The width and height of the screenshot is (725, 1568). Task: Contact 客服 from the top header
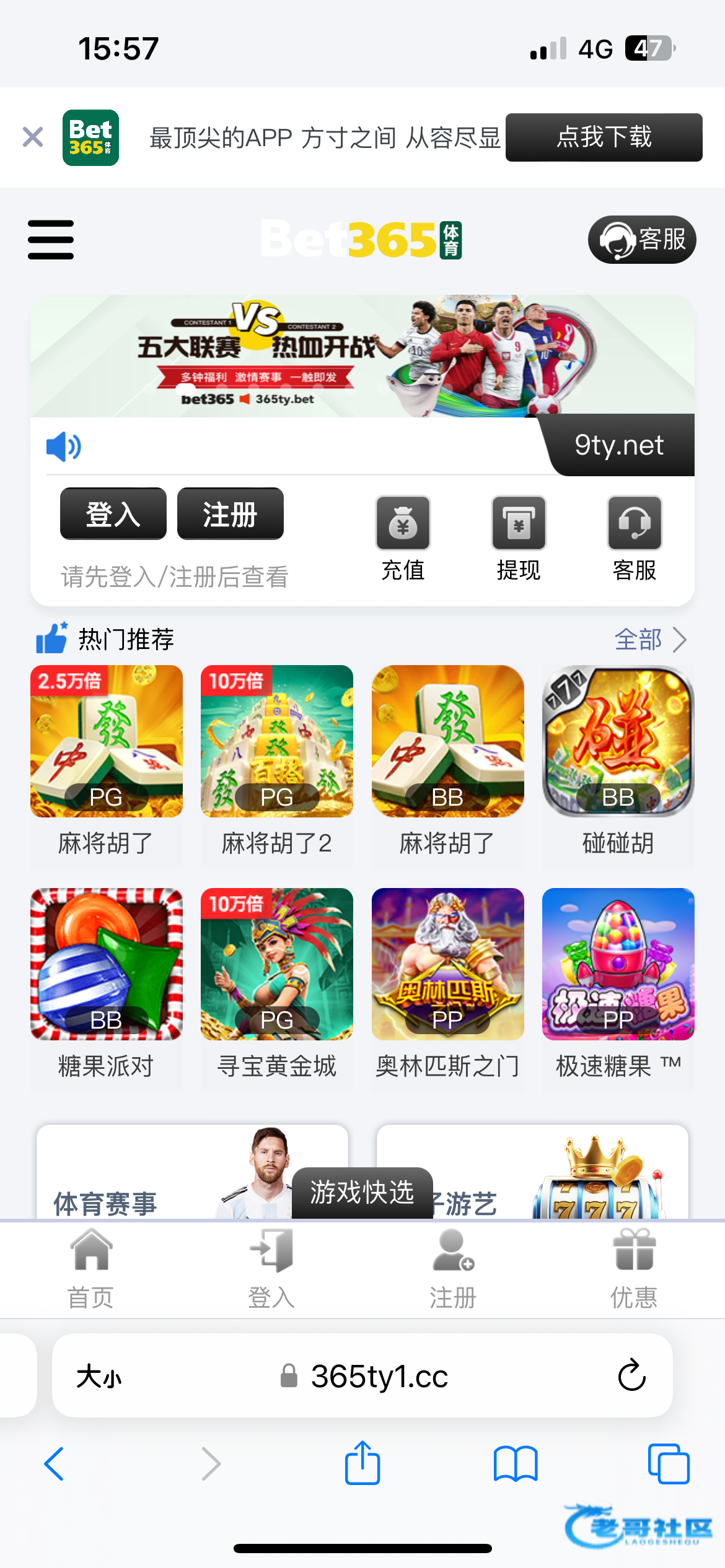pyautogui.click(x=641, y=240)
